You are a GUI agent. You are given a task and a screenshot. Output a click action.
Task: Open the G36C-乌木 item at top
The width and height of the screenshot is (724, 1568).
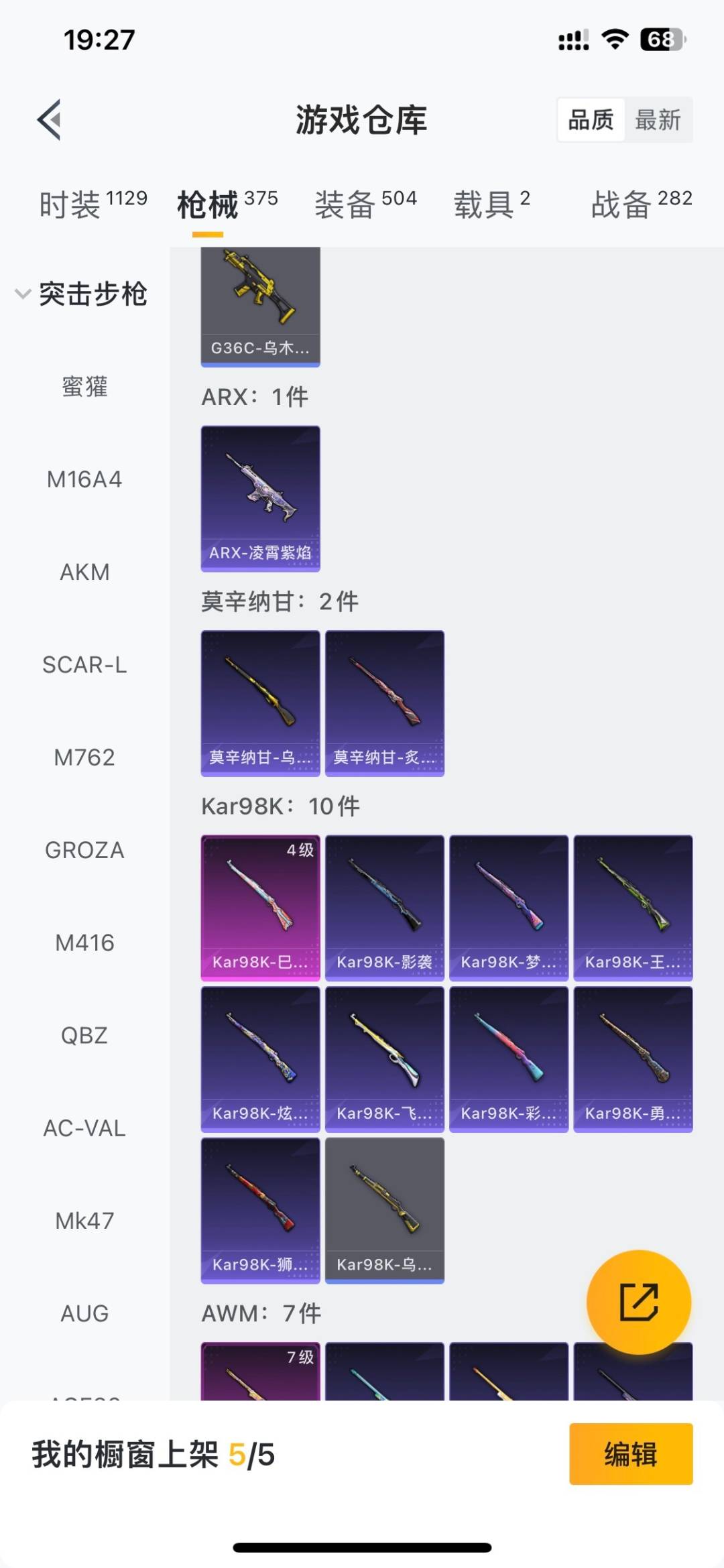(x=260, y=302)
